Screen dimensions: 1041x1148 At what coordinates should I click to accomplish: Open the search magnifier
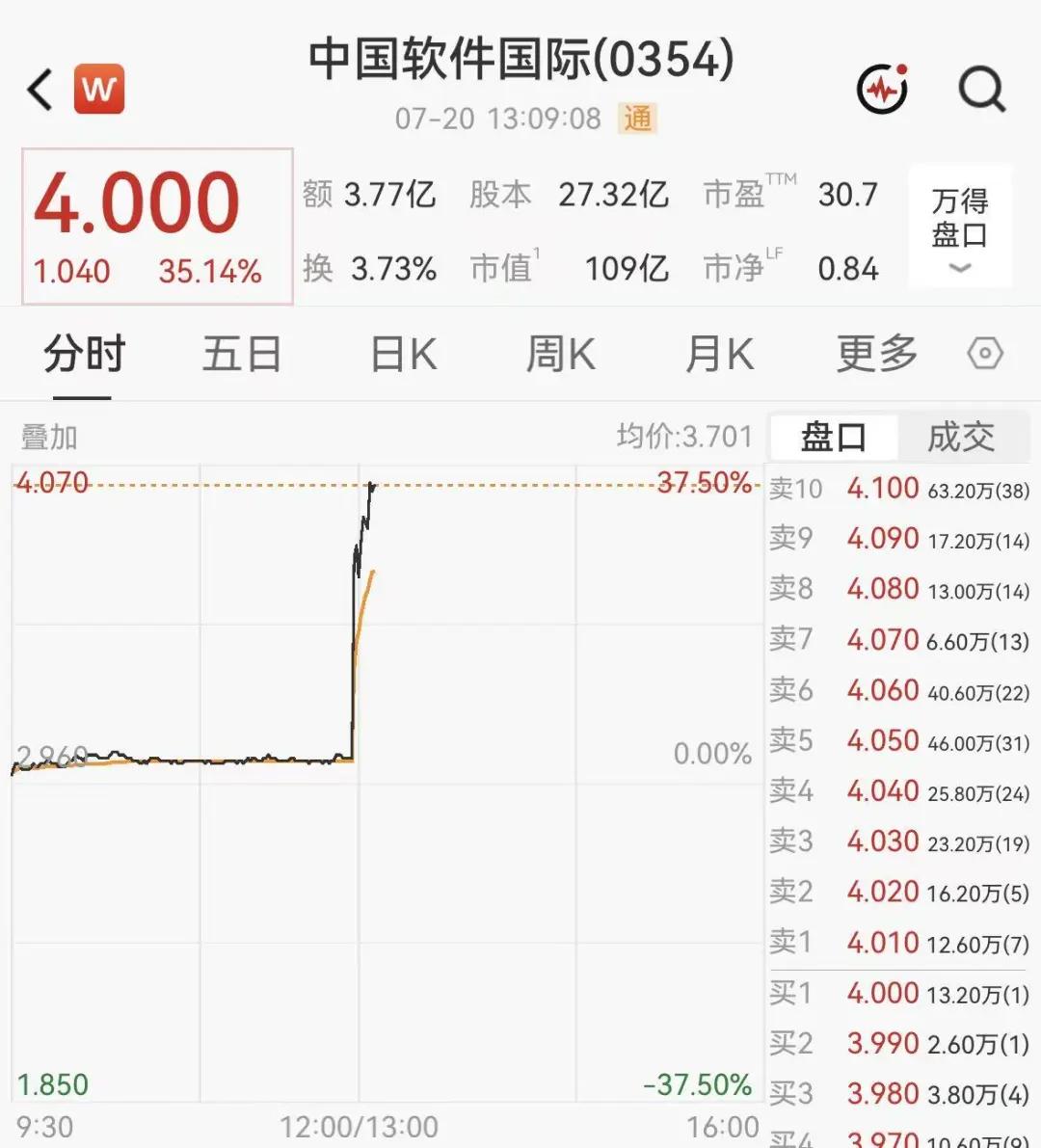pyautogui.click(x=981, y=90)
